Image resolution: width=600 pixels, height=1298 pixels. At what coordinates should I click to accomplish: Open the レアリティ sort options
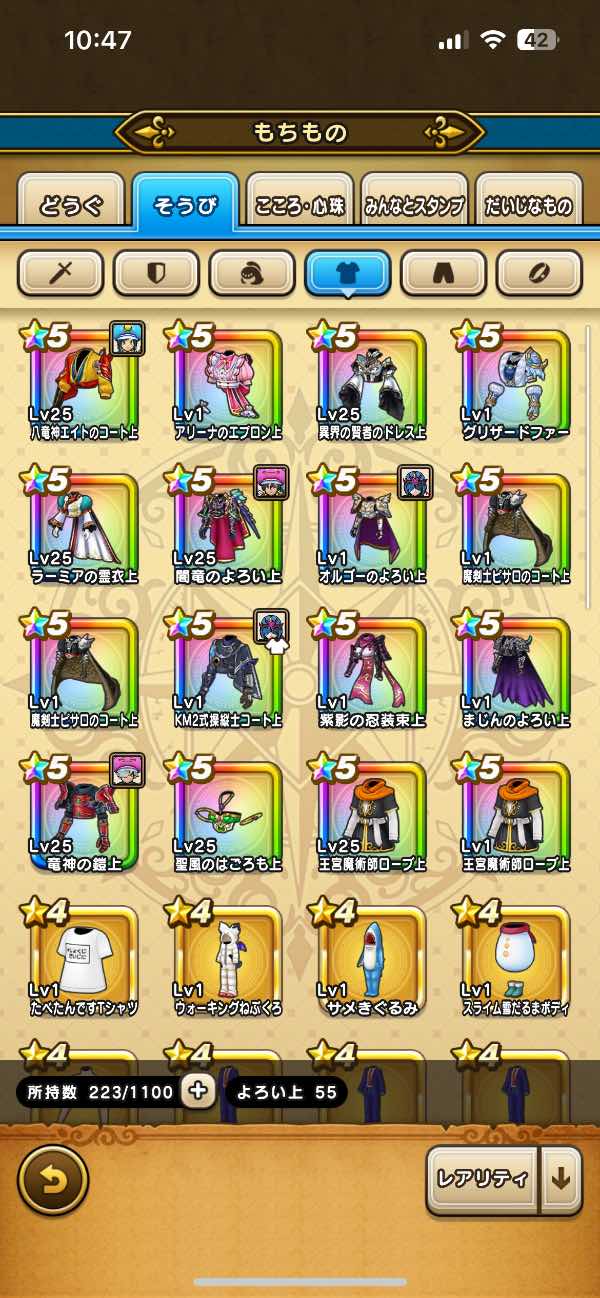click(x=483, y=1179)
